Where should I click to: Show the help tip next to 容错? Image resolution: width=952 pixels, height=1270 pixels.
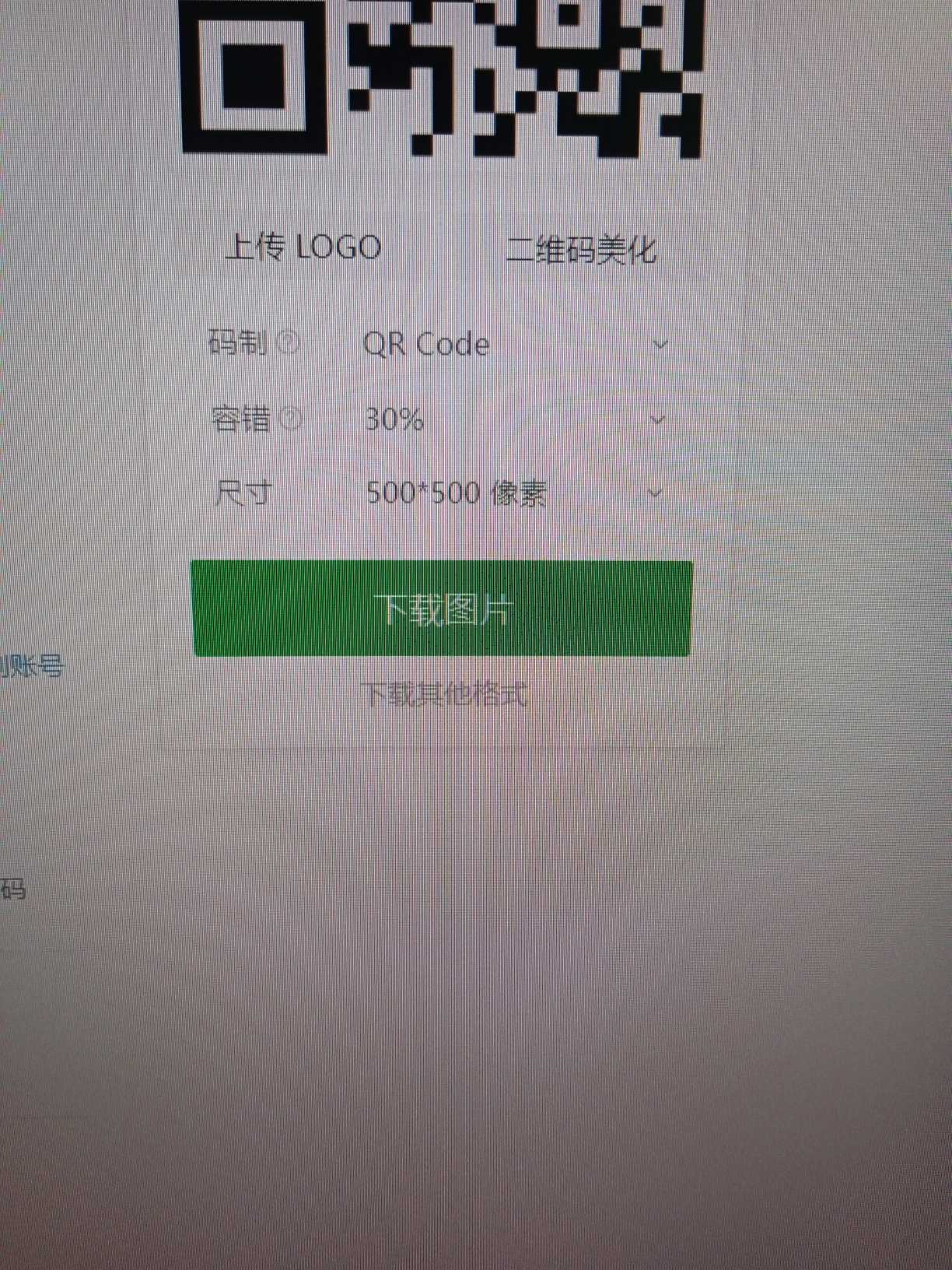(290, 419)
